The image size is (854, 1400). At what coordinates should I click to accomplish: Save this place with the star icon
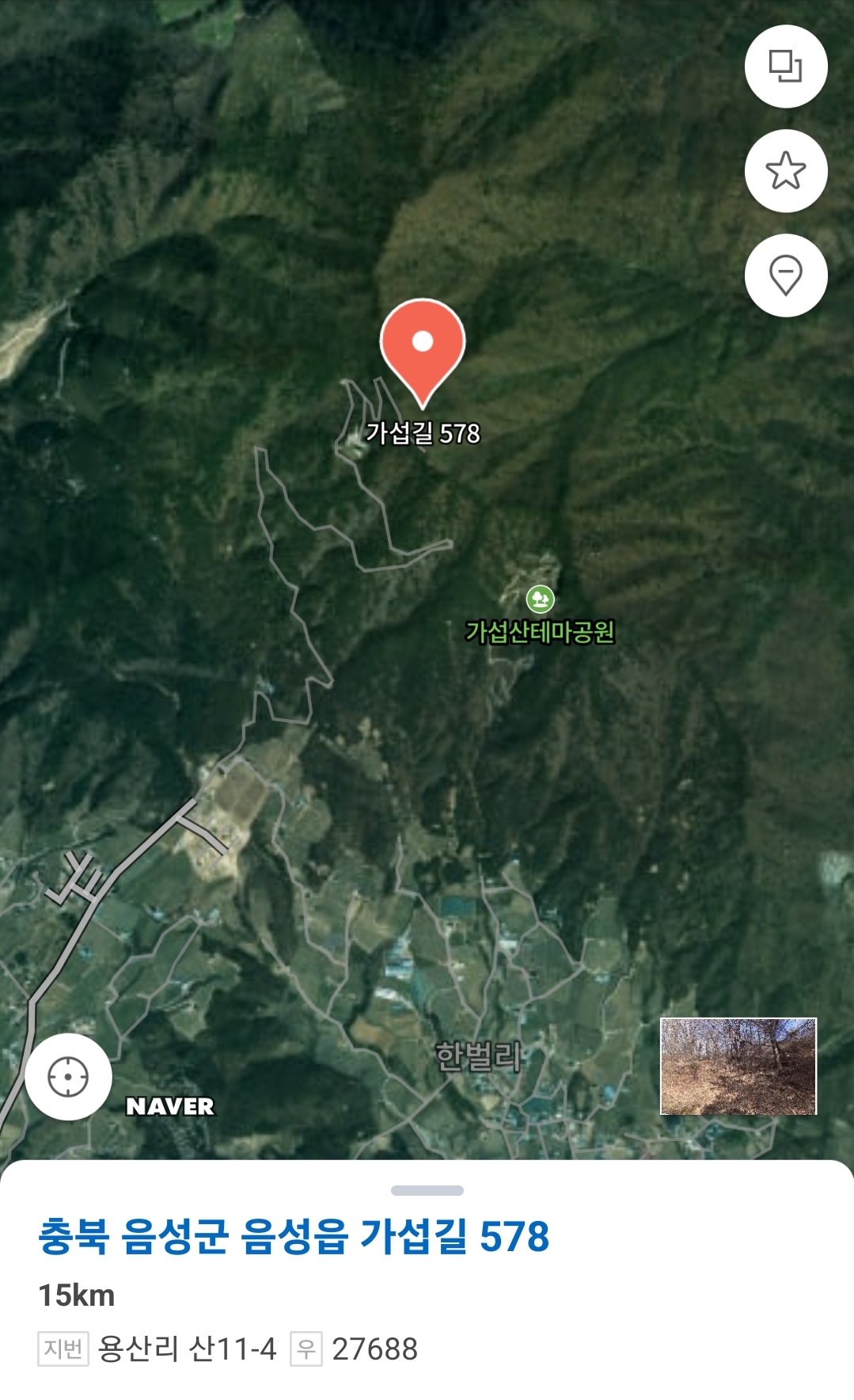point(786,171)
